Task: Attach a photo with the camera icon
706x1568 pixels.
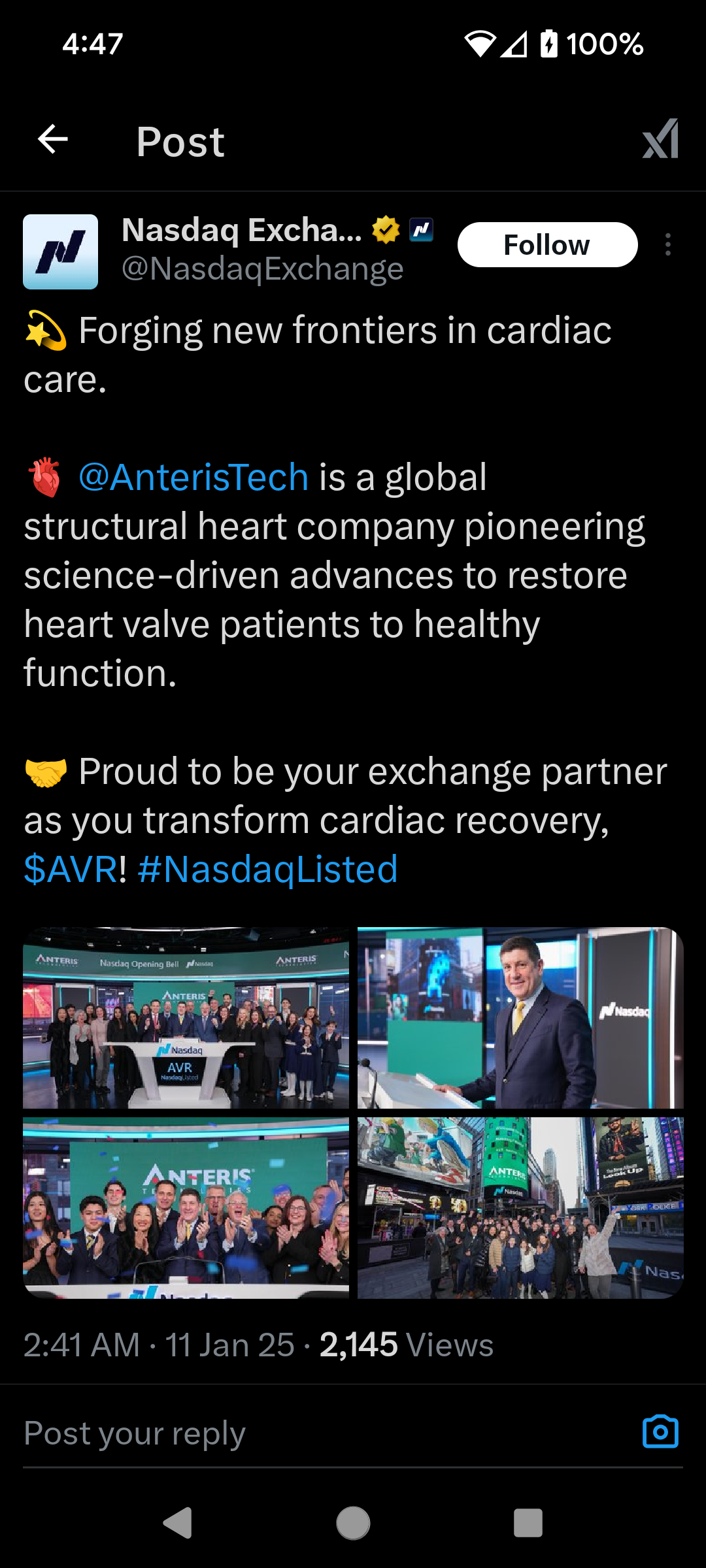Action: [x=660, y=1432]
